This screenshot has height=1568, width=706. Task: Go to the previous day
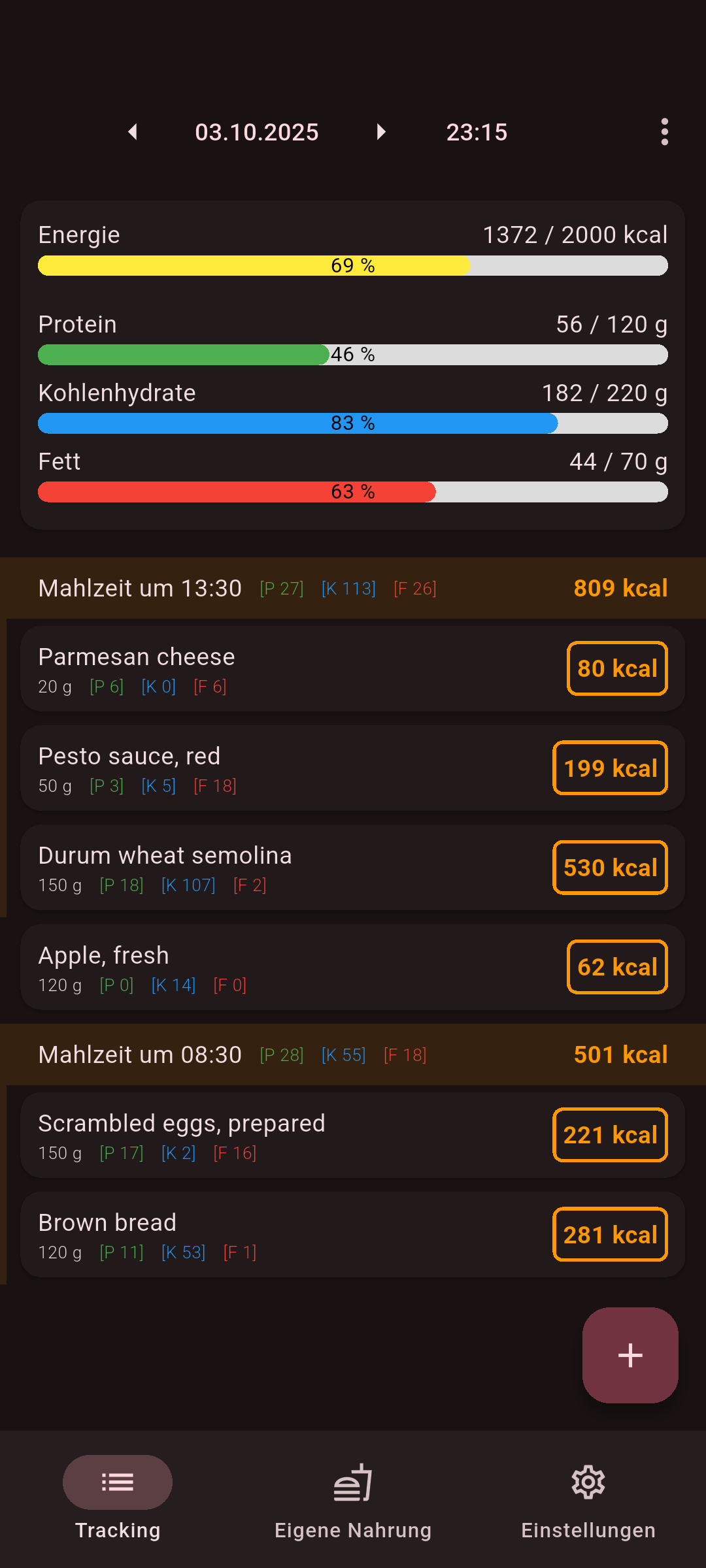pos(133,132)
